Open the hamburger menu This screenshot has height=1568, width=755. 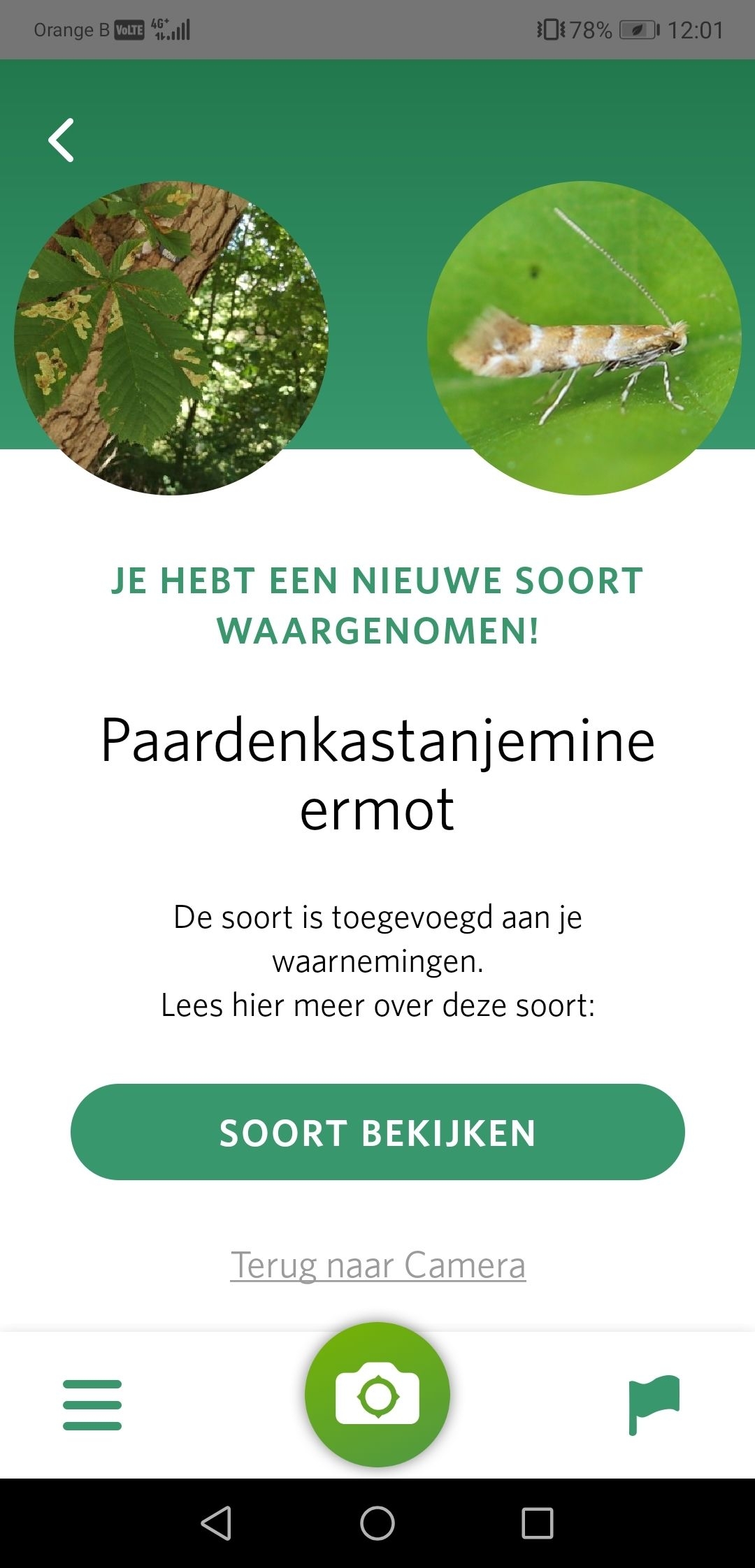(92, 1404)
